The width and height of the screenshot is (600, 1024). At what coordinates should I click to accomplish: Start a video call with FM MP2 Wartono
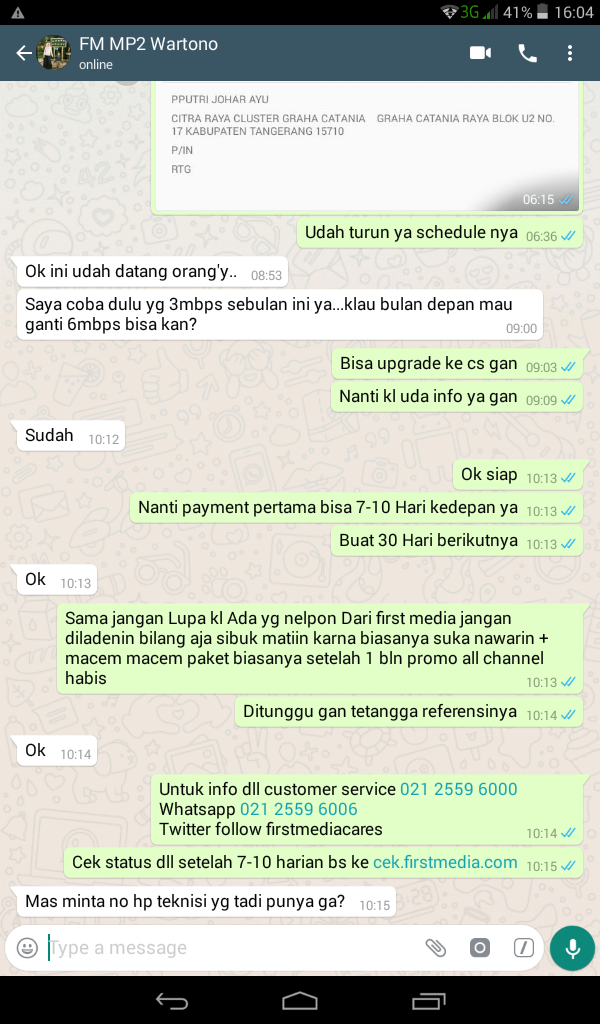[x=481, y=53]
